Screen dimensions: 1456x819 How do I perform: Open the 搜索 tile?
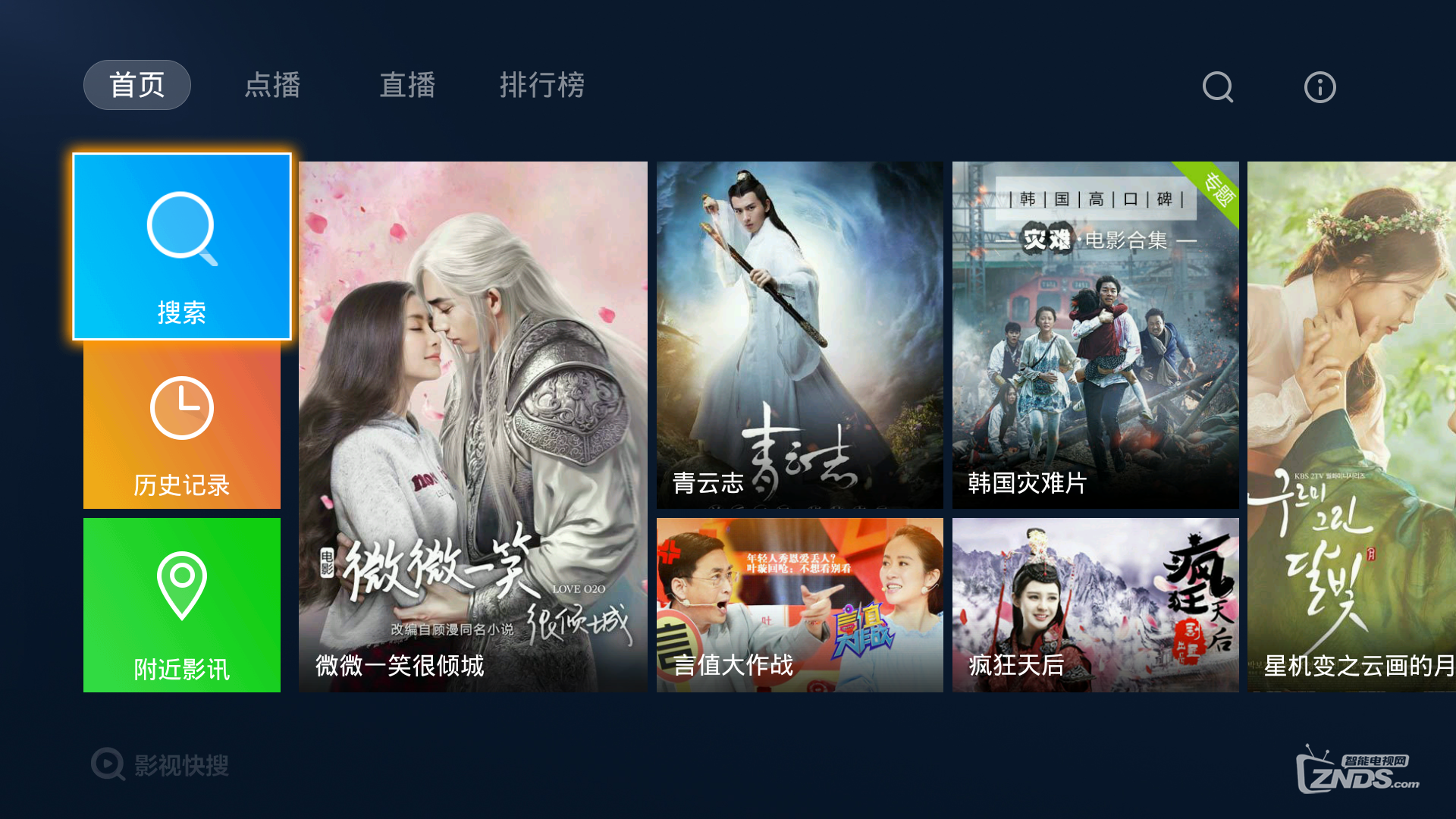click(182, 246)
